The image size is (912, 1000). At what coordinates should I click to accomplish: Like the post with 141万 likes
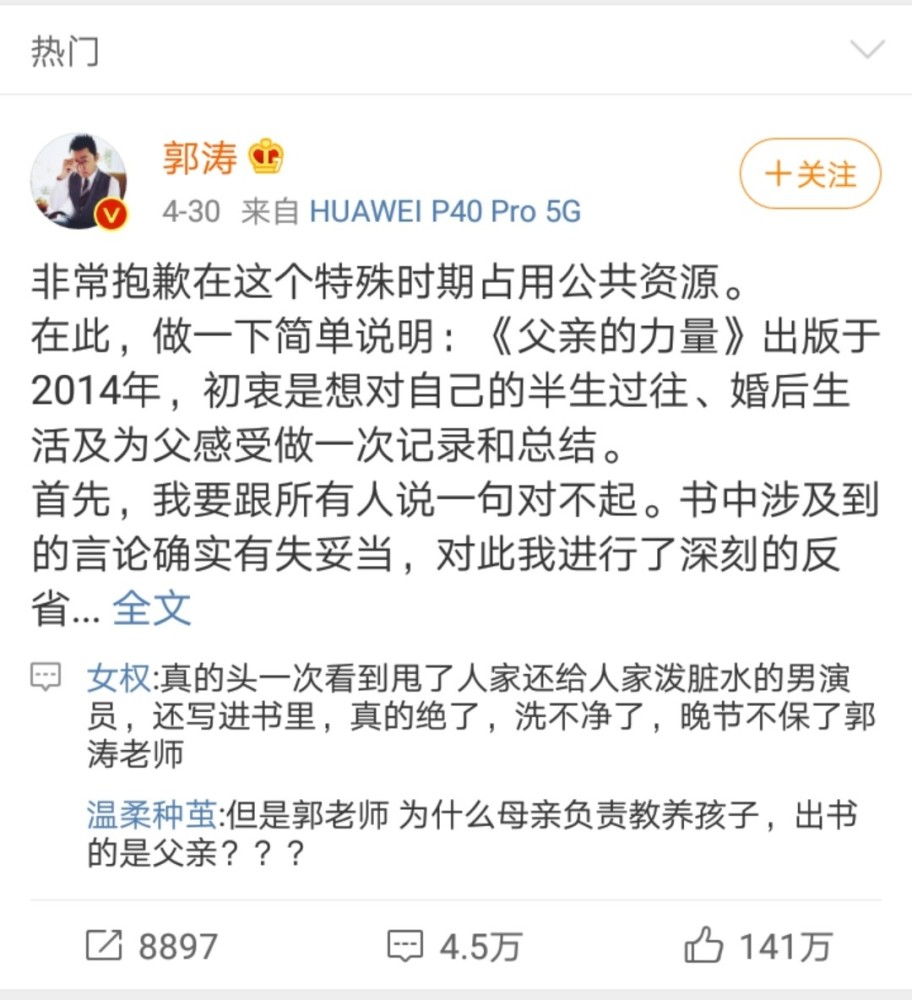tap(757, 945)
